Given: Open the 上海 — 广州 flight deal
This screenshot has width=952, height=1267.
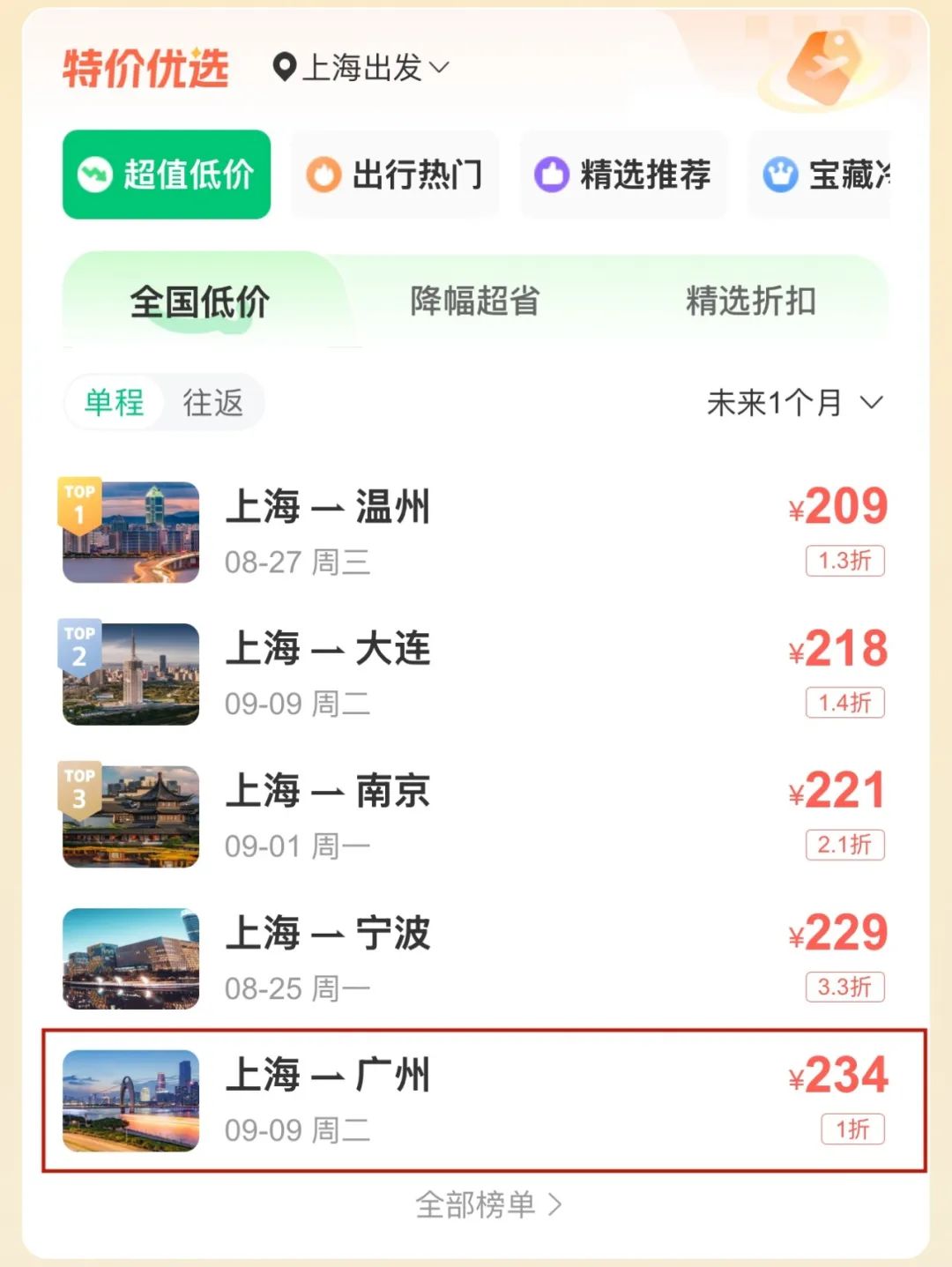Looking at the screenshot, I should 474,1099.
